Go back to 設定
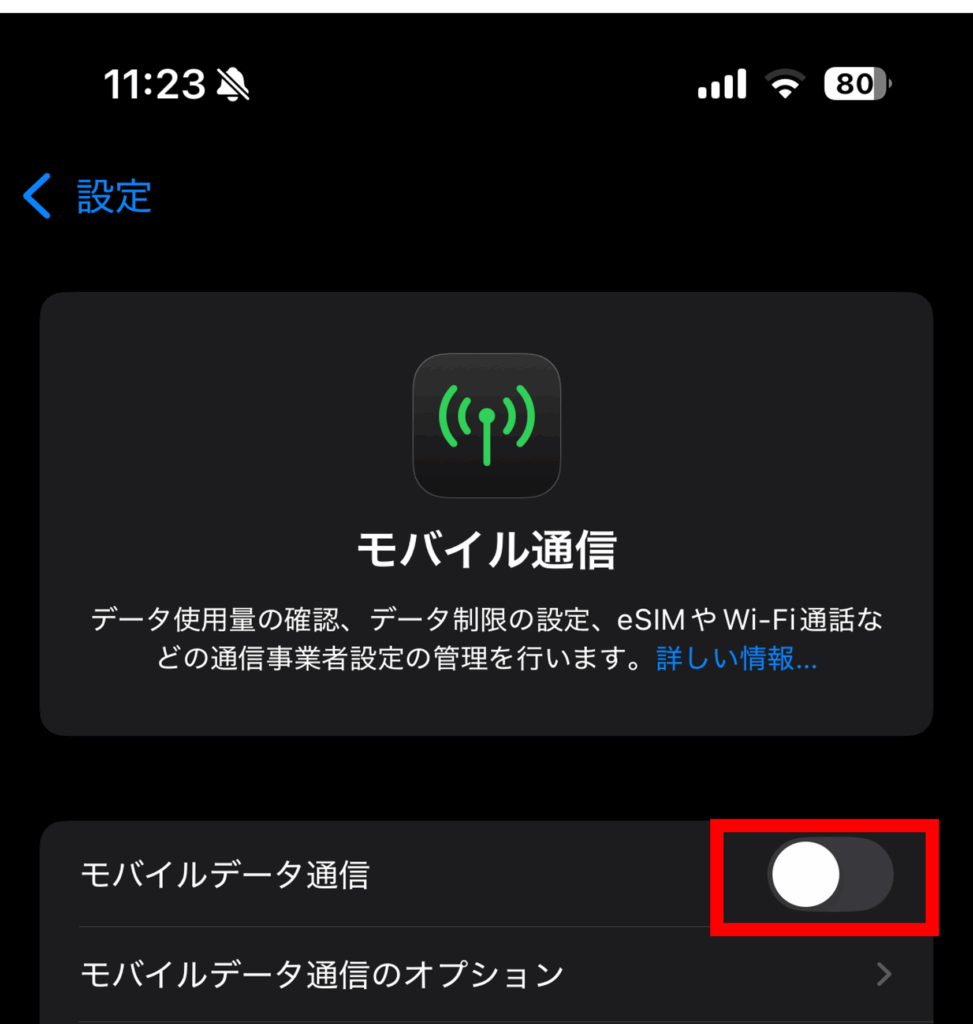 point(88,196)
